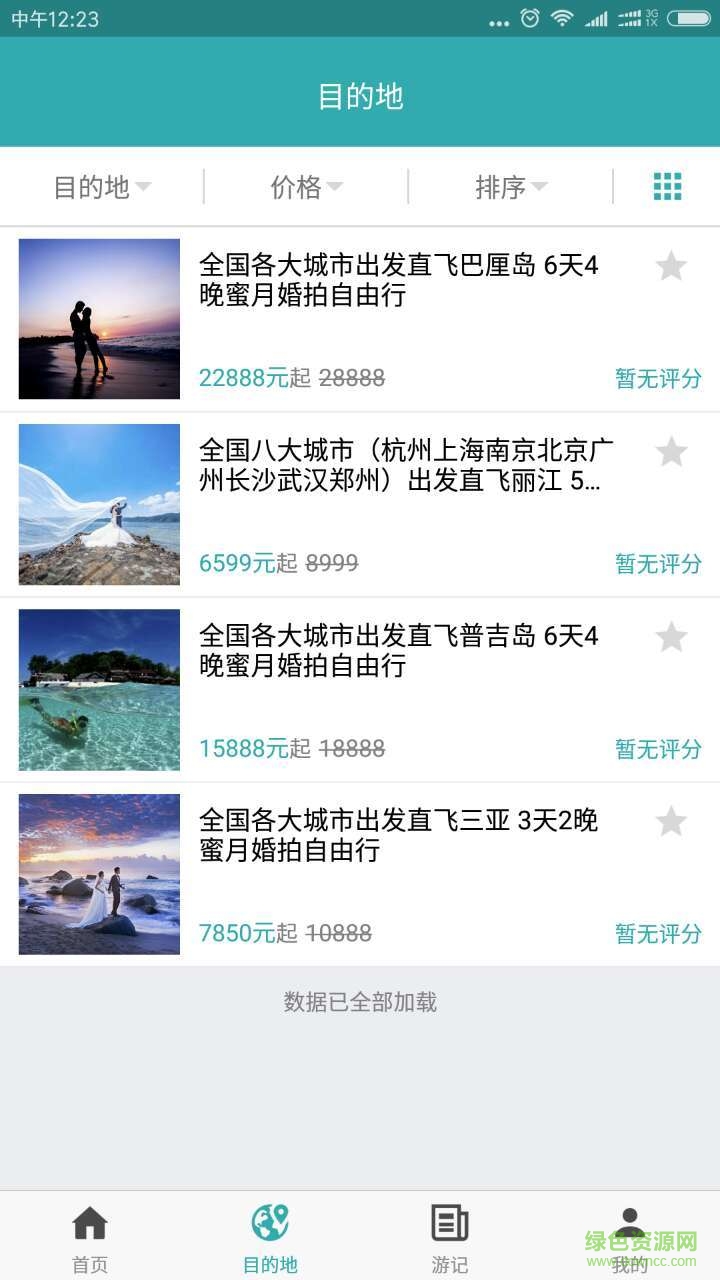Open the Lijiang wedding photo thumbnail

[x=99, y=504]
